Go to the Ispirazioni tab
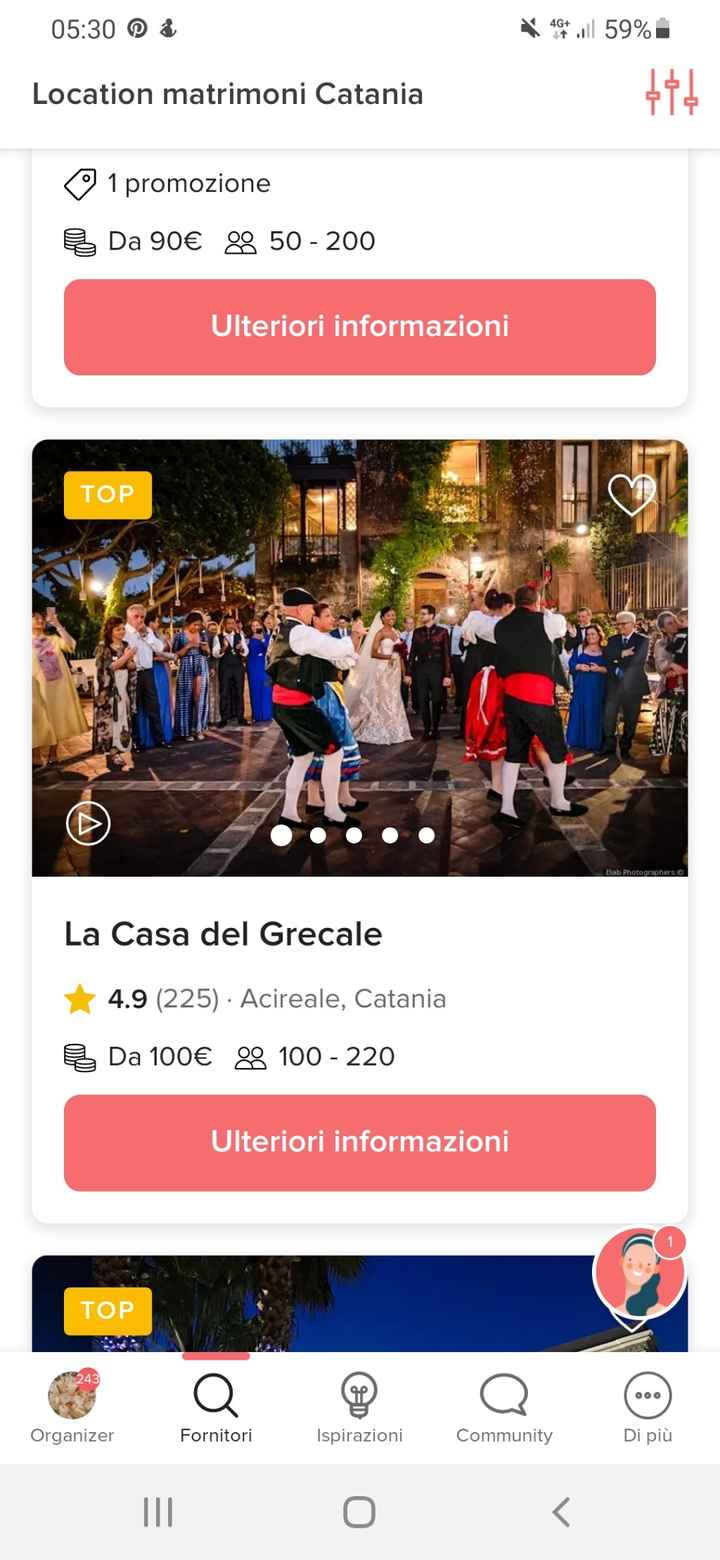 [x=360, y=1408]
